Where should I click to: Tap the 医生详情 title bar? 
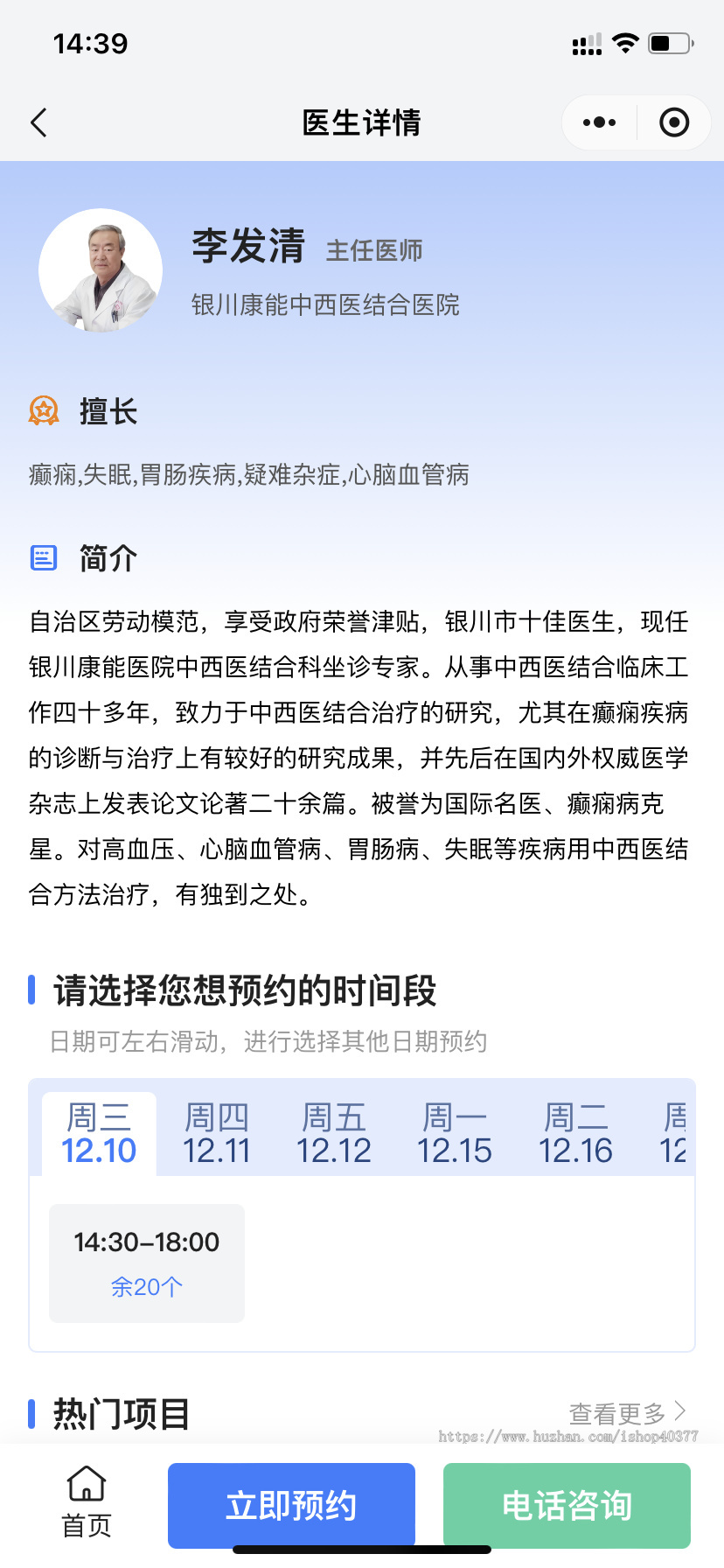coord(361,122)
